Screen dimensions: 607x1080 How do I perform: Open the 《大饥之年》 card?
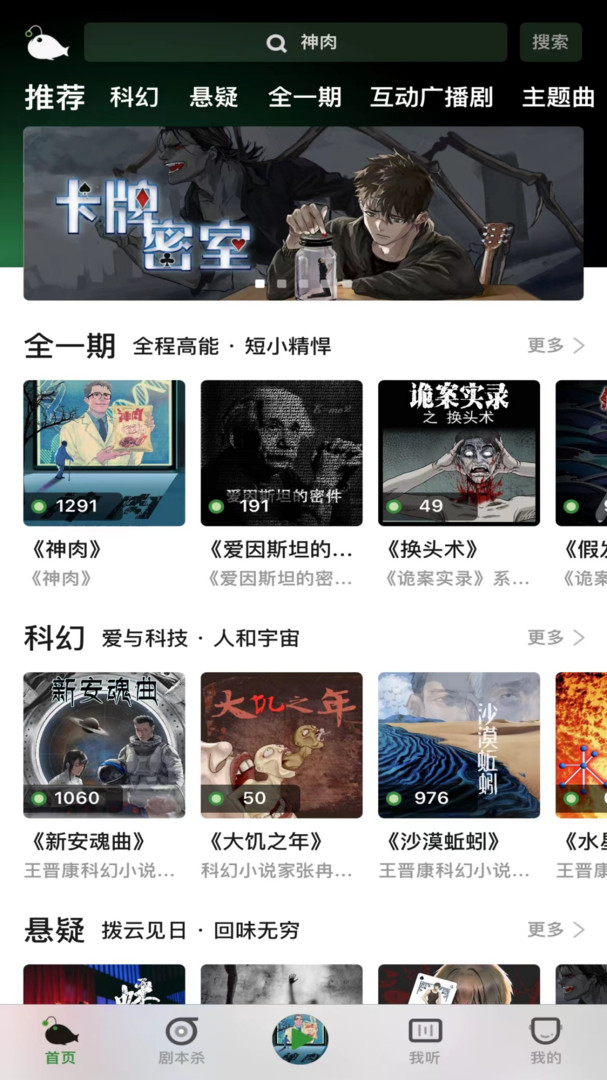pos(281,776)
